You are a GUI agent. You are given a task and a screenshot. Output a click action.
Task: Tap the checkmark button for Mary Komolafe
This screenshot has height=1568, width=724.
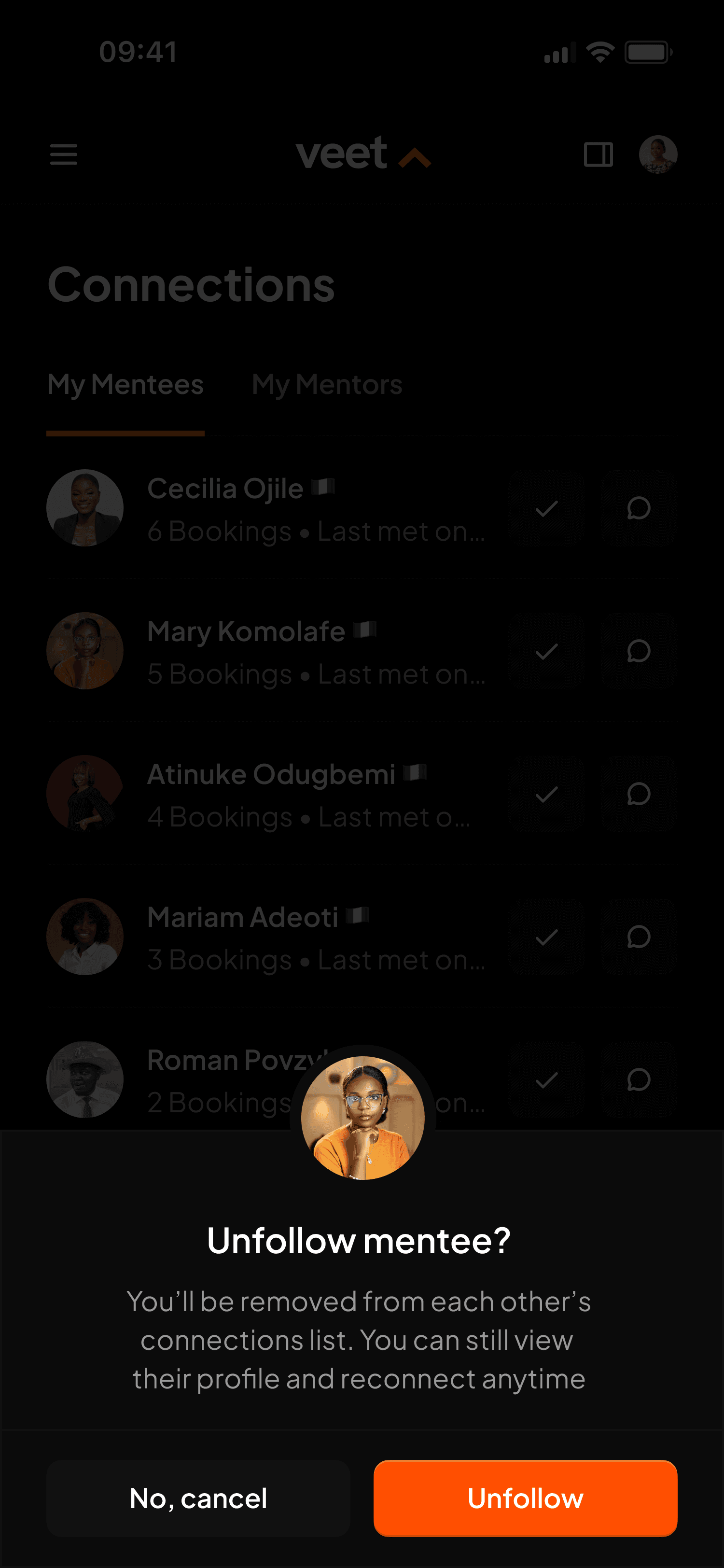coord(546,651)
